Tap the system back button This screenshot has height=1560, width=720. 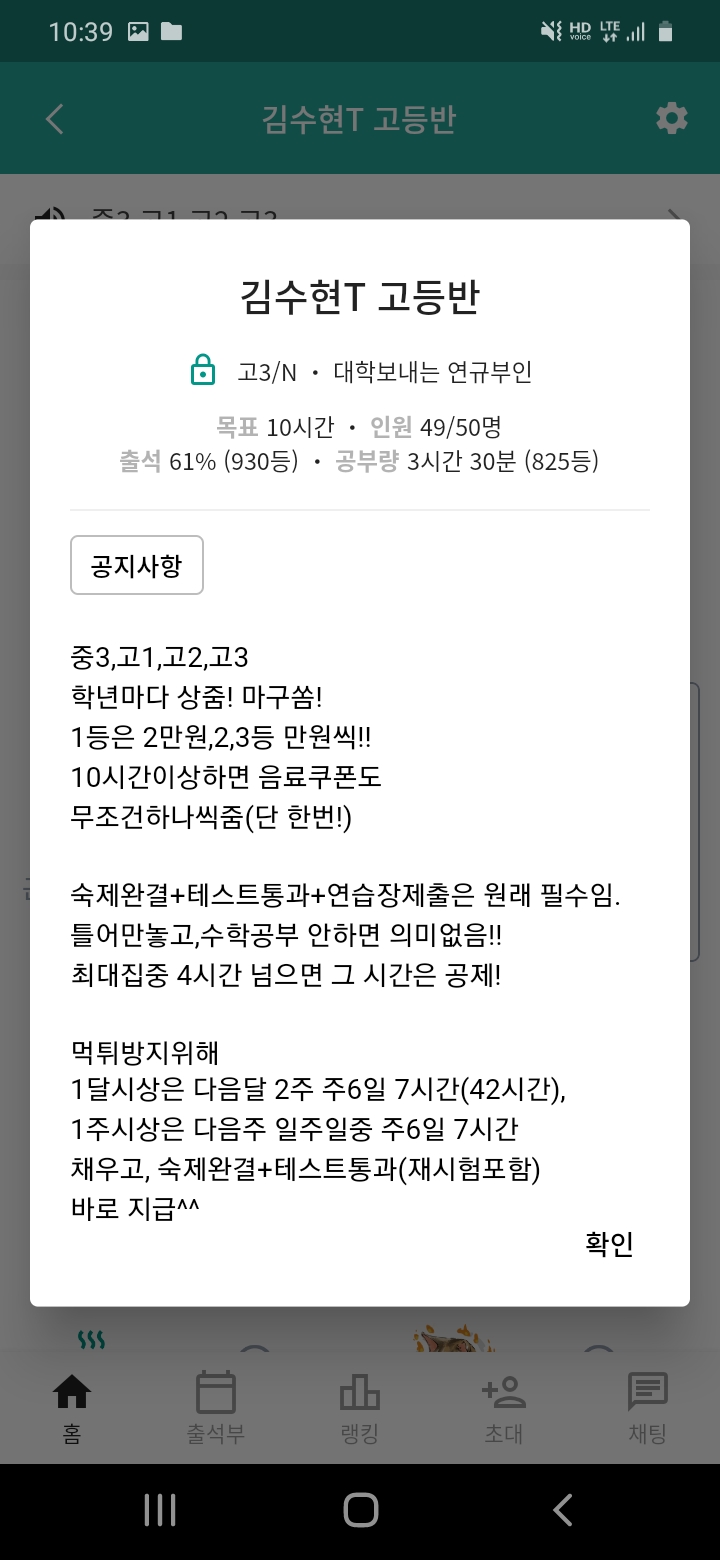pyautogui.click(x=563, y=1510)
